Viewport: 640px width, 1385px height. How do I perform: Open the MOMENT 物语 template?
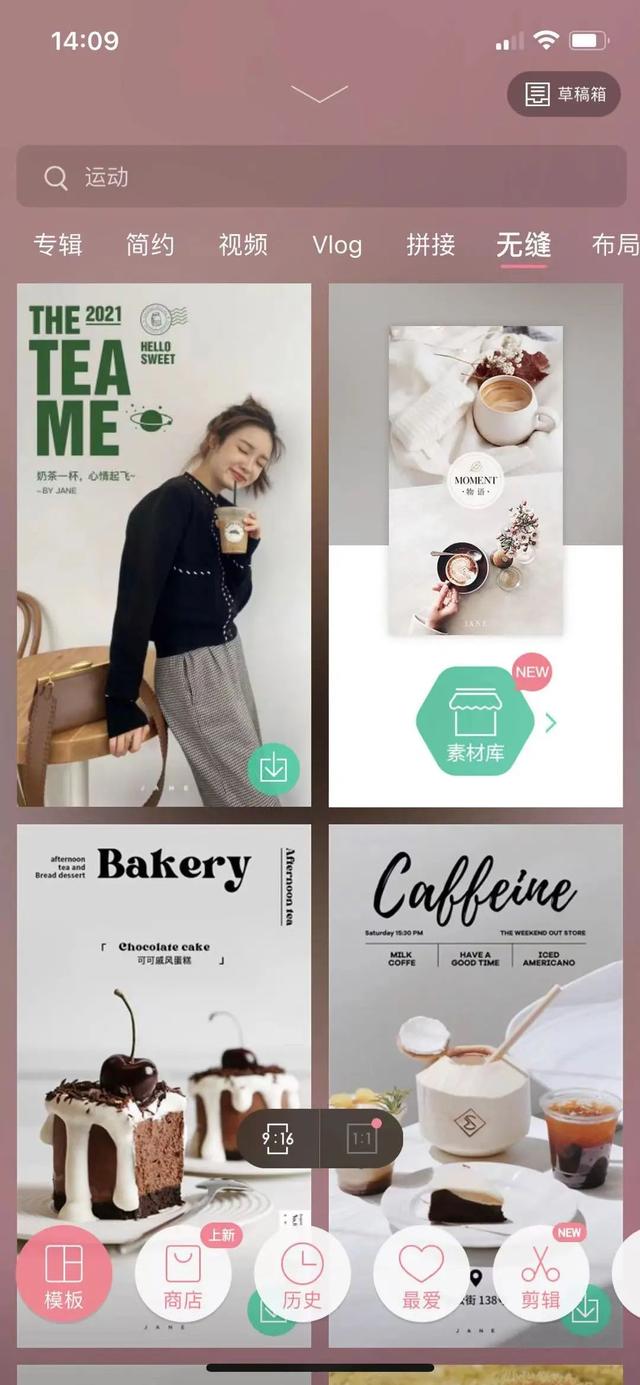[475, 480]
